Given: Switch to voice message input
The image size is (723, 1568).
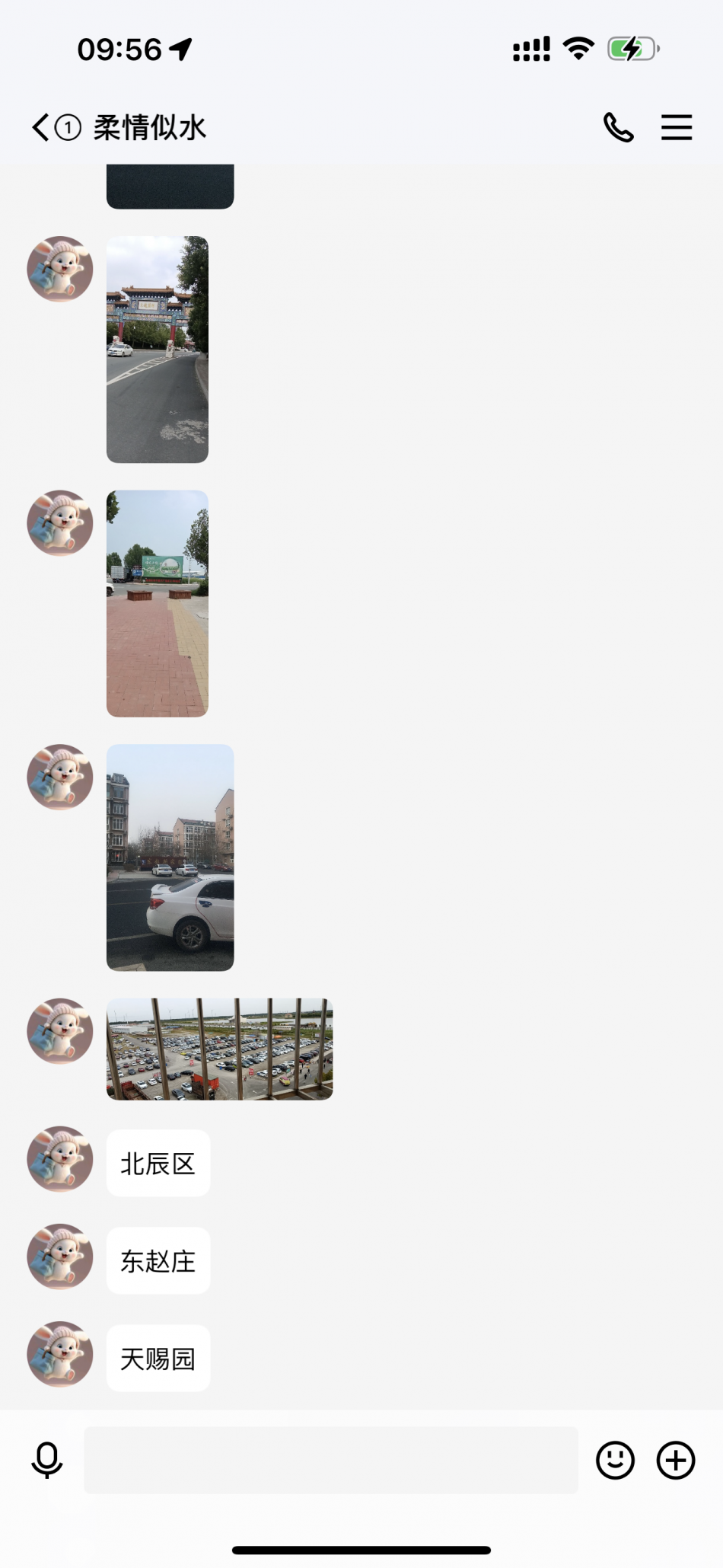Looking at the screenshot, I should point(47,1459).
